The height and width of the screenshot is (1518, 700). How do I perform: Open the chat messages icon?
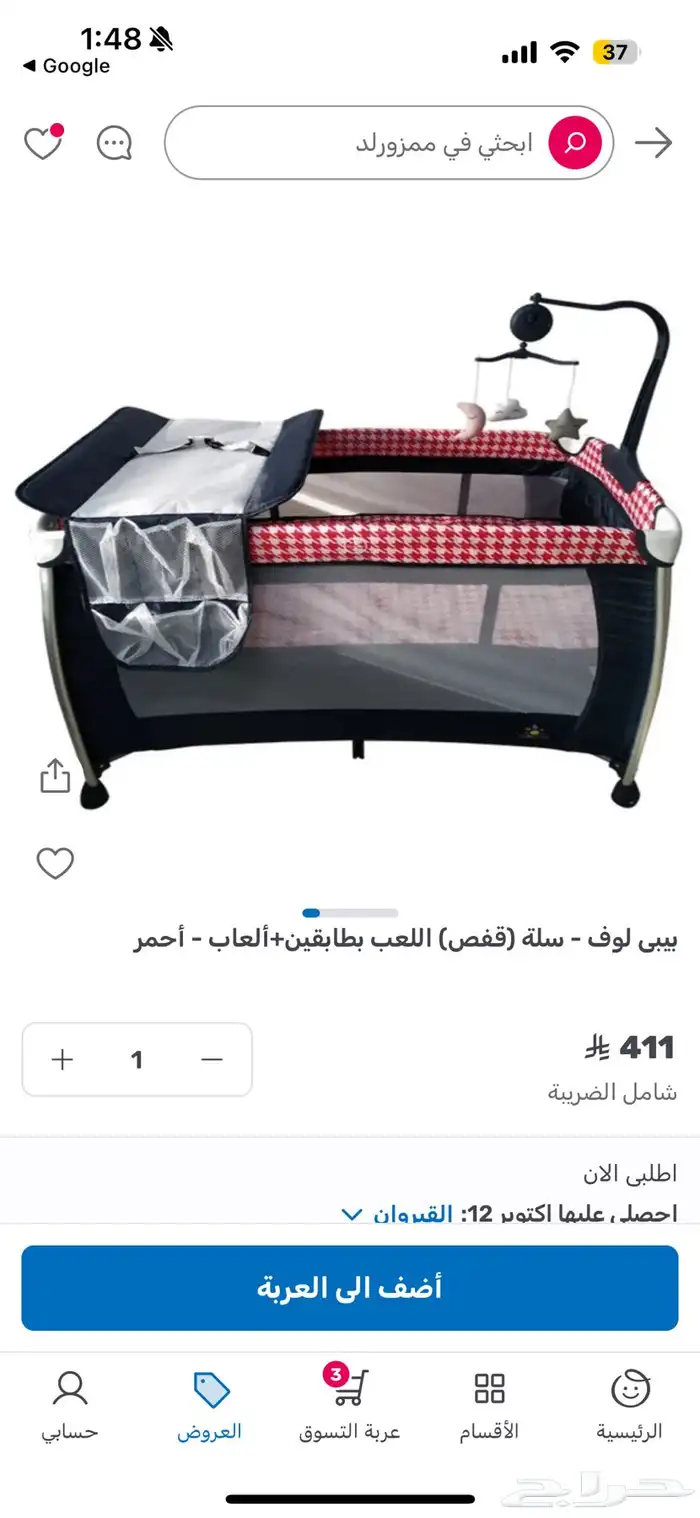point(114,143)
